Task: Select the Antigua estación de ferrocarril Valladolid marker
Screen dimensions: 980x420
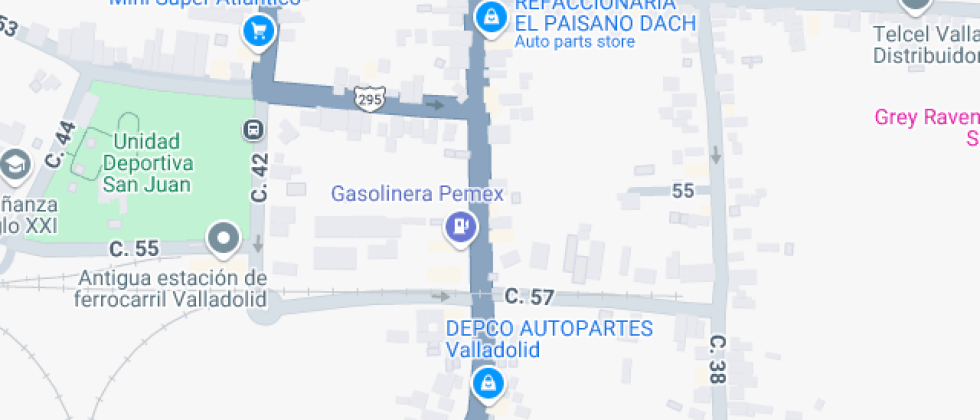Action: 223,240
